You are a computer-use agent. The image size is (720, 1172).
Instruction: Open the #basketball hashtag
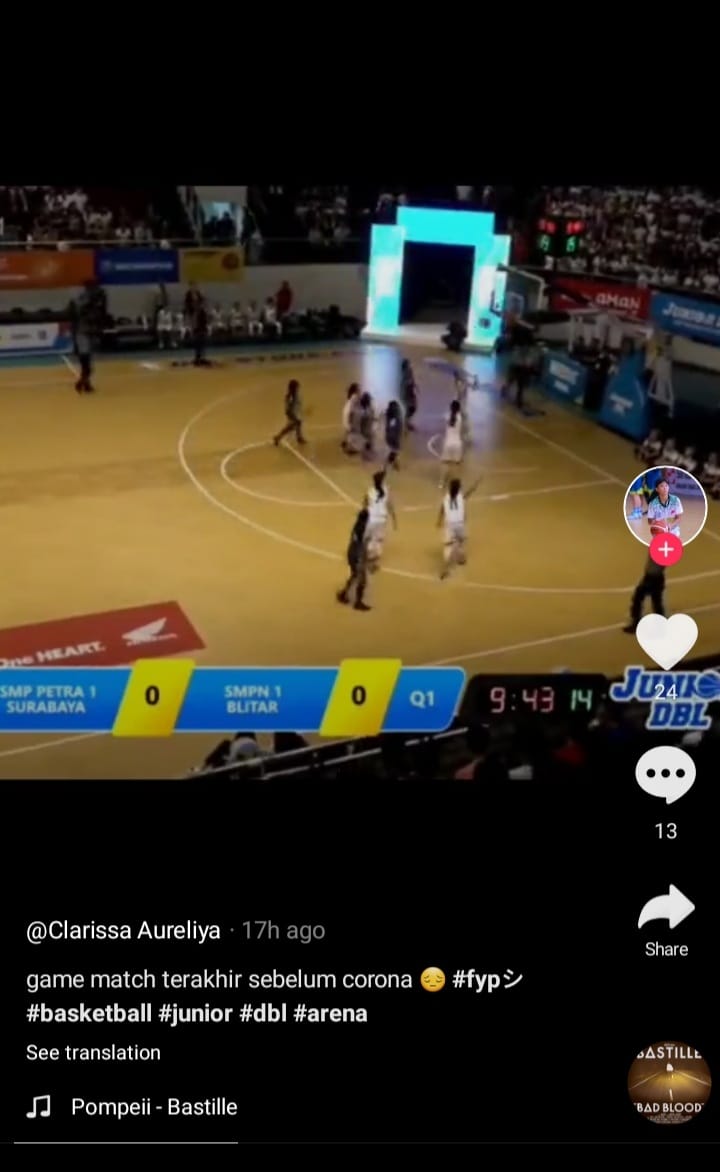tap(89, 1013)
